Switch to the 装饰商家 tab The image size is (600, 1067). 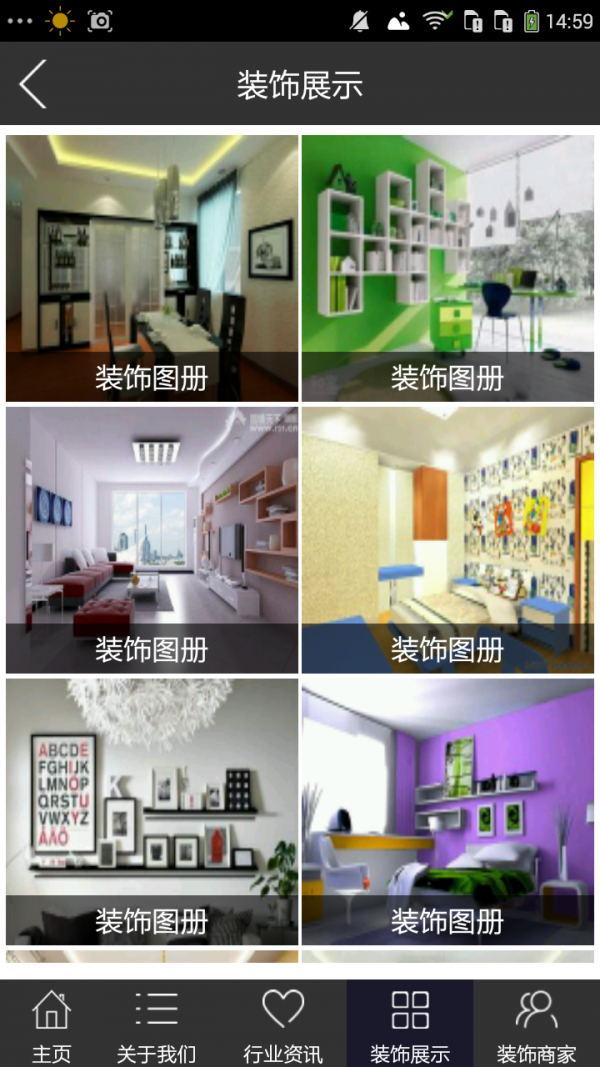point(537,1024)
